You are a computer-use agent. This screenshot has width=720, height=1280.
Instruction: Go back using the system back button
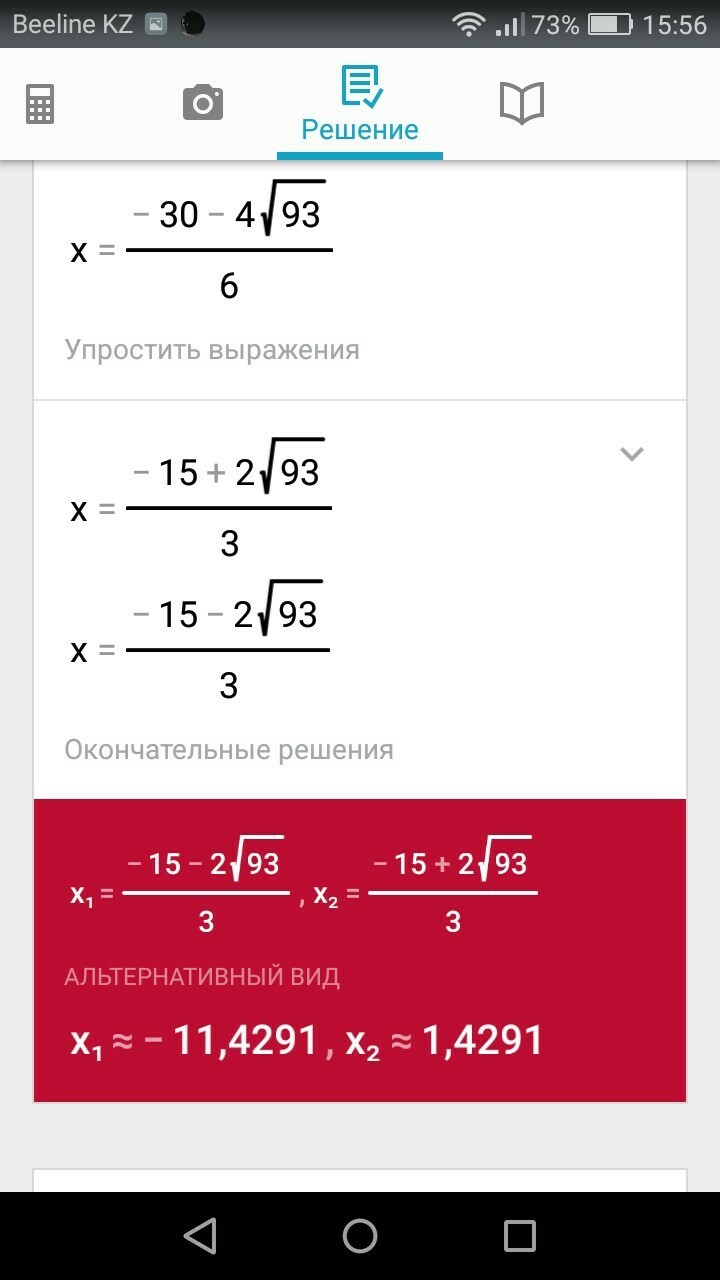tap(200, 1236)
